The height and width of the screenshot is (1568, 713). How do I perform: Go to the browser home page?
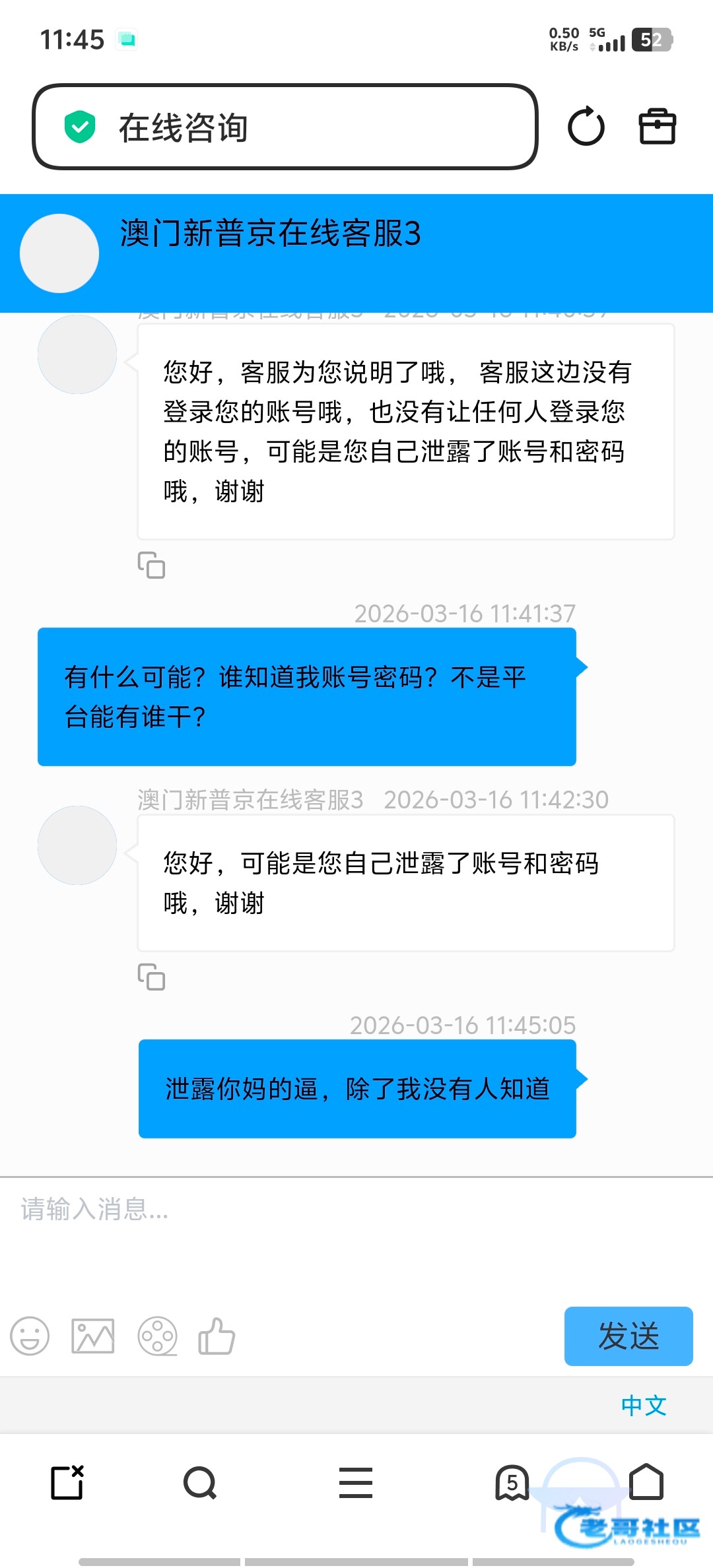coord(646,1483)
